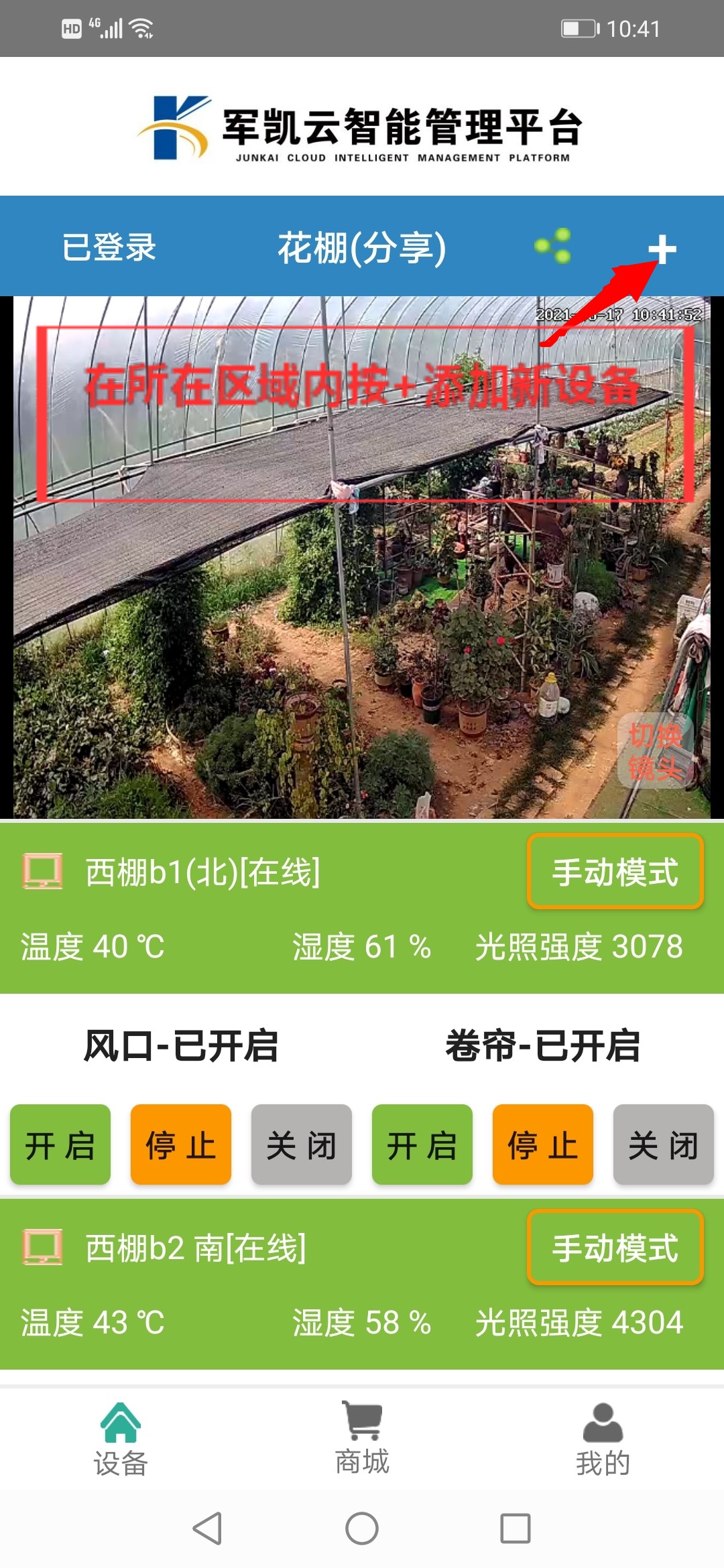Tap 停止 under 卷帘
This screenshot has height=1568, width=724.
[x=543, y=1145]
